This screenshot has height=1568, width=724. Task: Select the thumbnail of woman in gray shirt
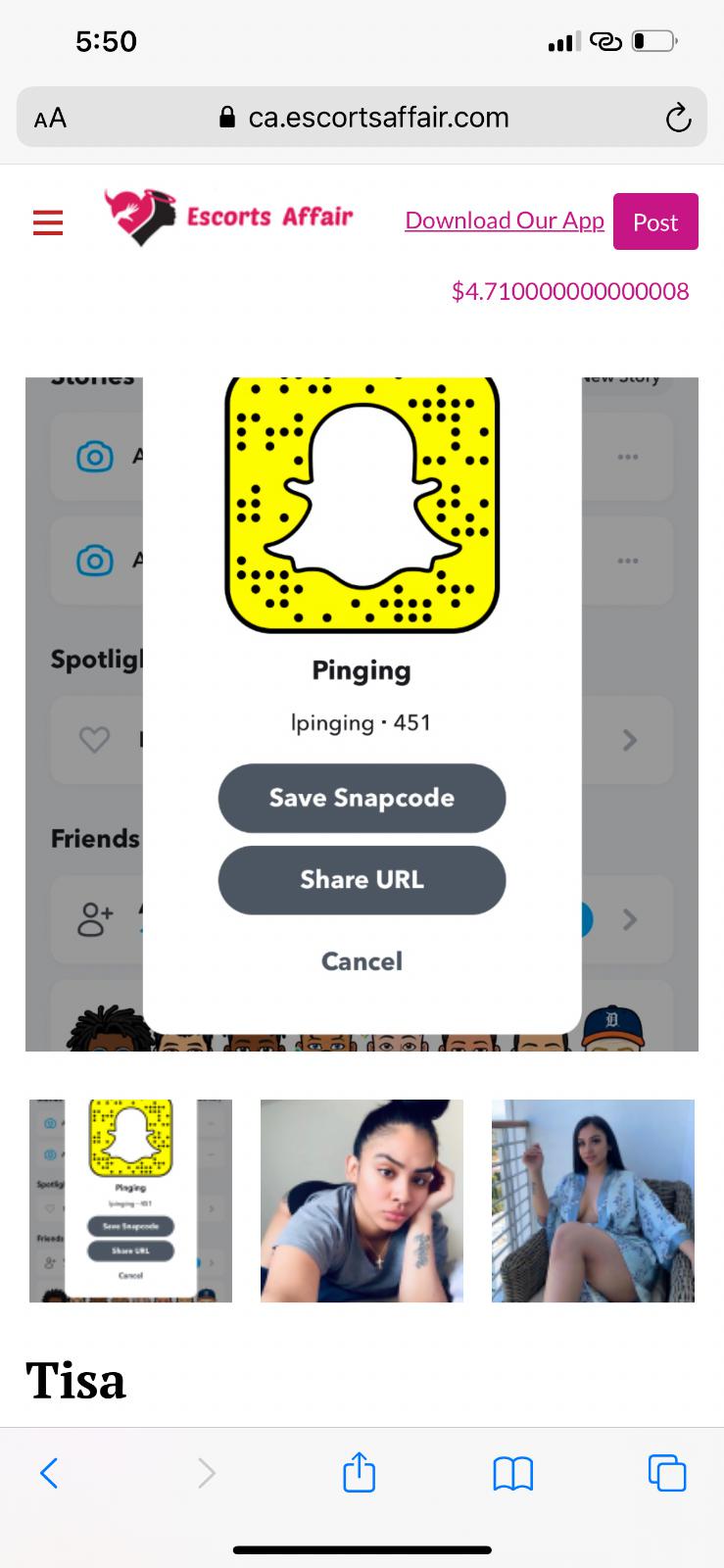point(362,1200)
